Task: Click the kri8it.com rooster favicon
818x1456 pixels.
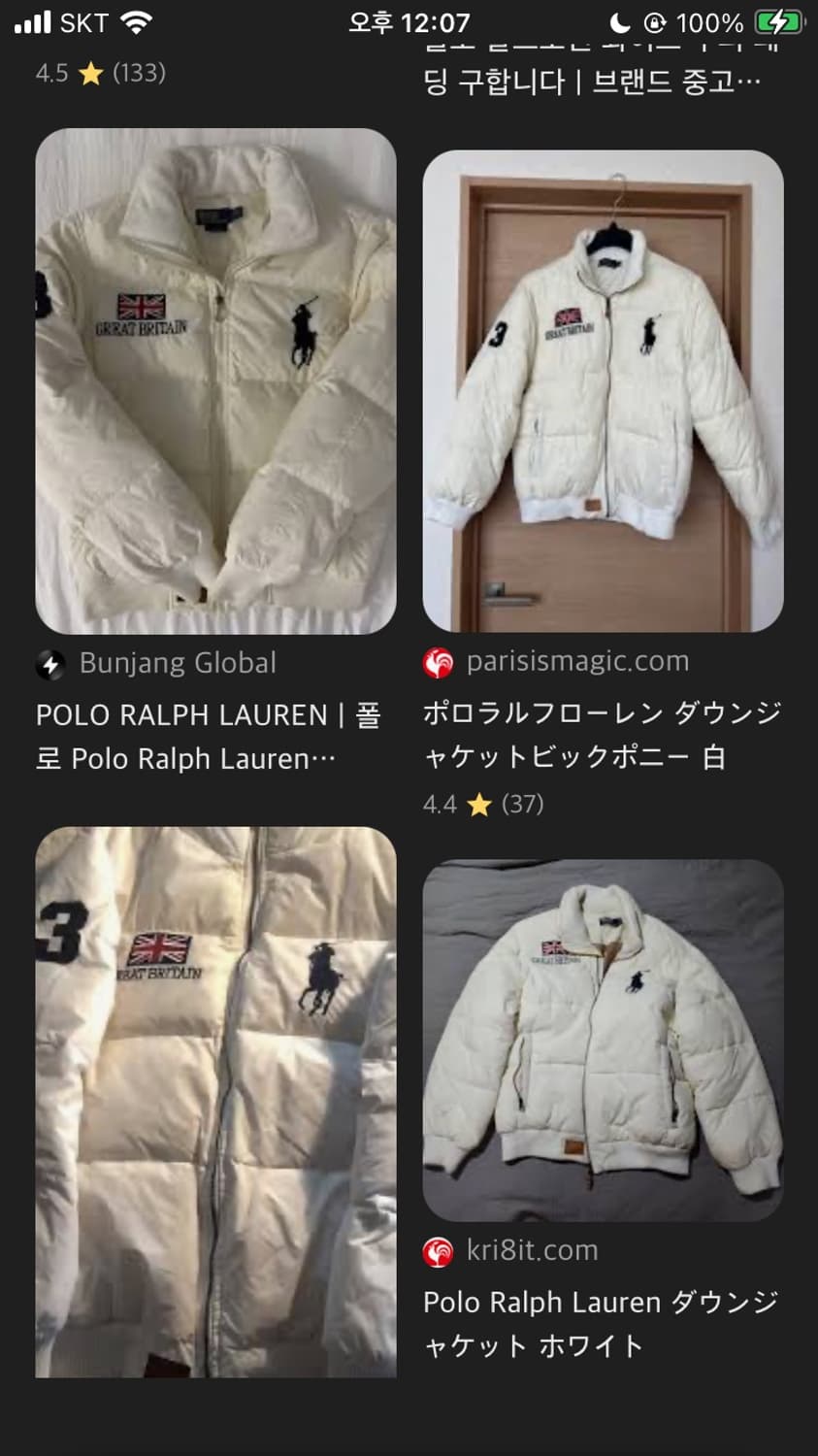Action: [439, 1250]
